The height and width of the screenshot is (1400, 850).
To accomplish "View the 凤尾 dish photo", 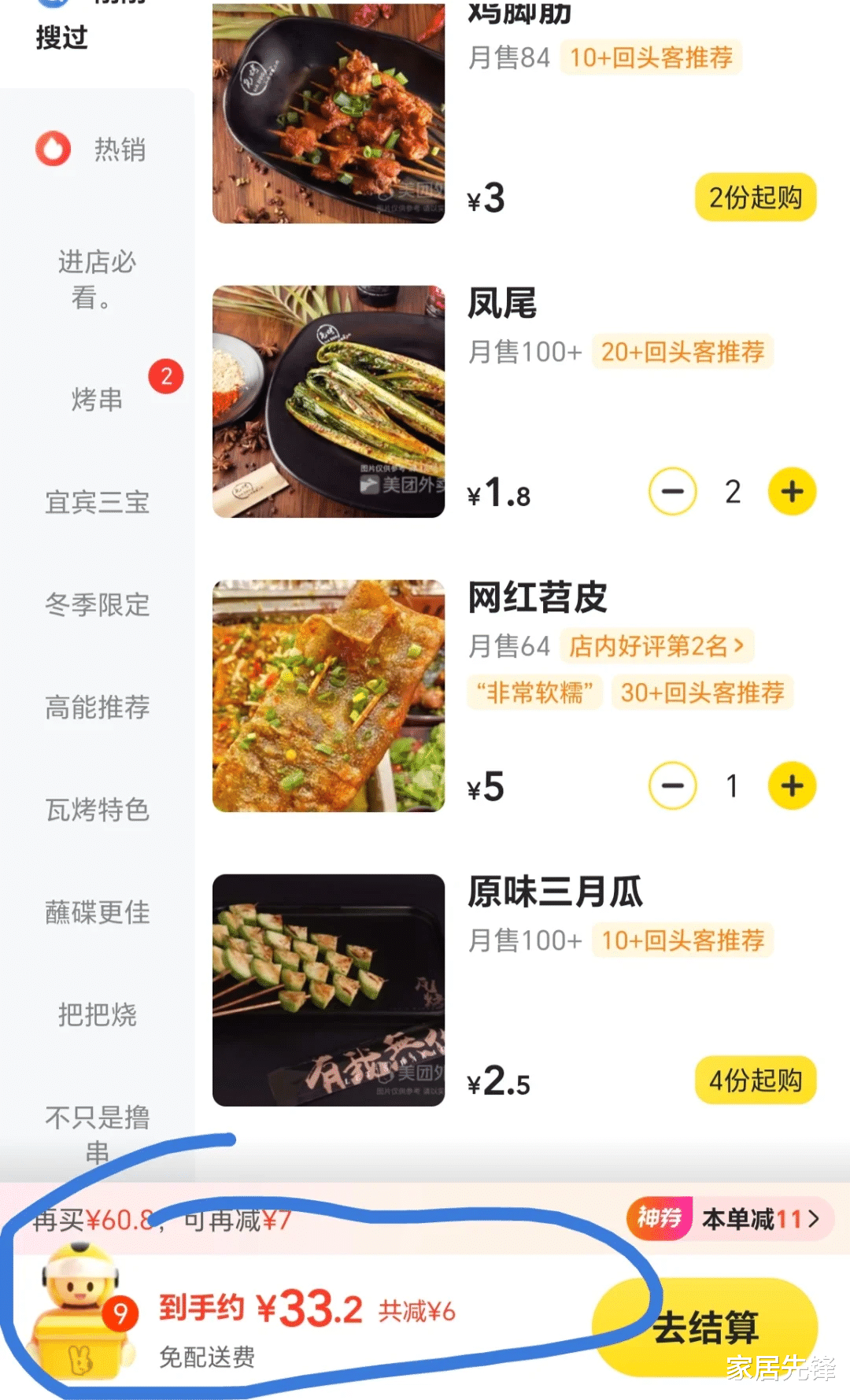I will point(328,401).
